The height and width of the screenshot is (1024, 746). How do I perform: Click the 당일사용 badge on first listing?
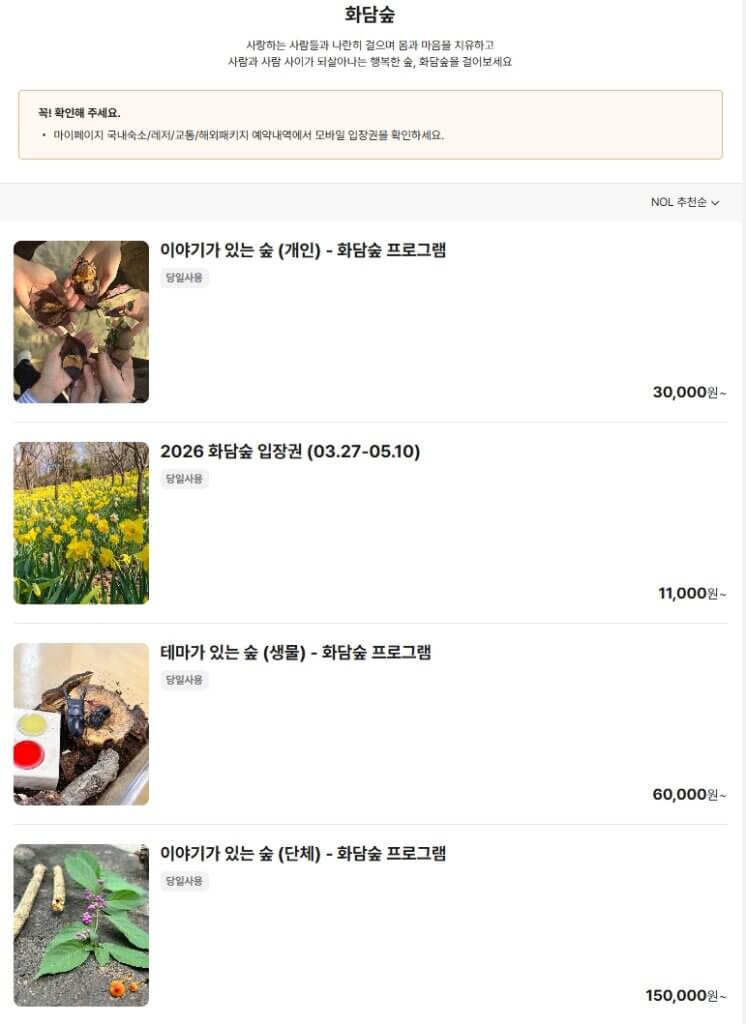coord(182,278)
